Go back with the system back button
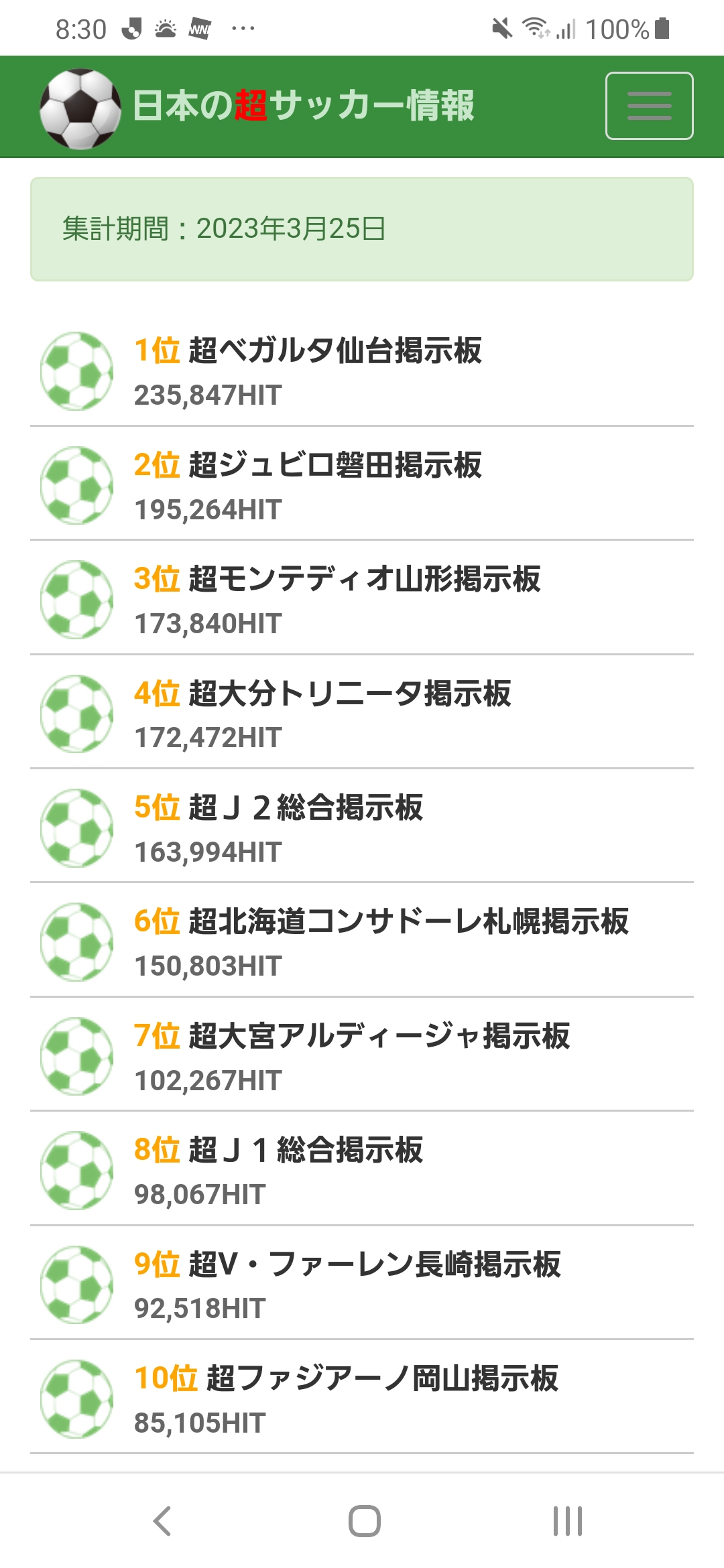Image resolution: width=724 pixels, height=1568 pixels. click(162, 1521)
